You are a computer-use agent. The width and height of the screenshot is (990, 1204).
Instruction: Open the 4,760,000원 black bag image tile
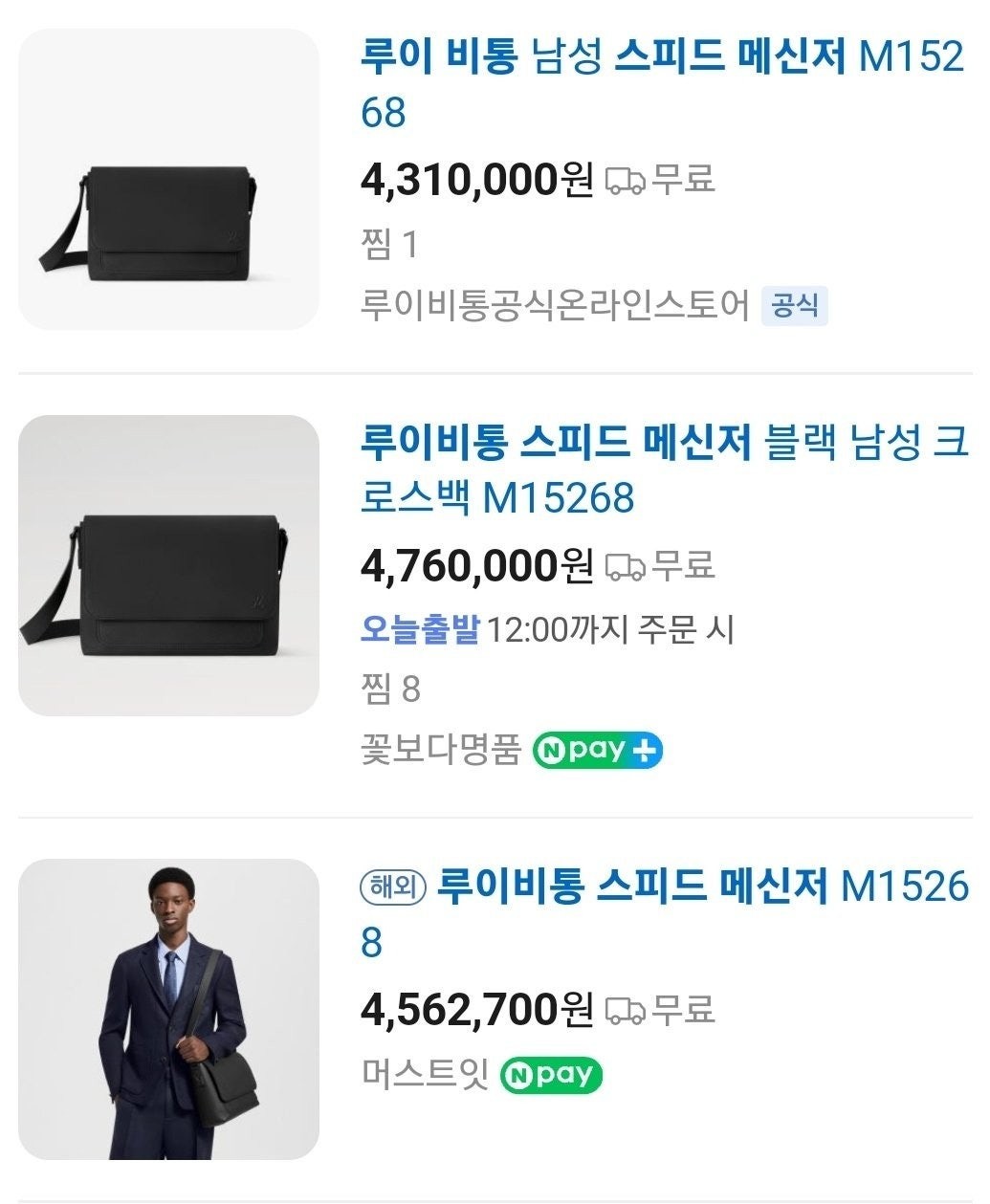coord(168,565)
